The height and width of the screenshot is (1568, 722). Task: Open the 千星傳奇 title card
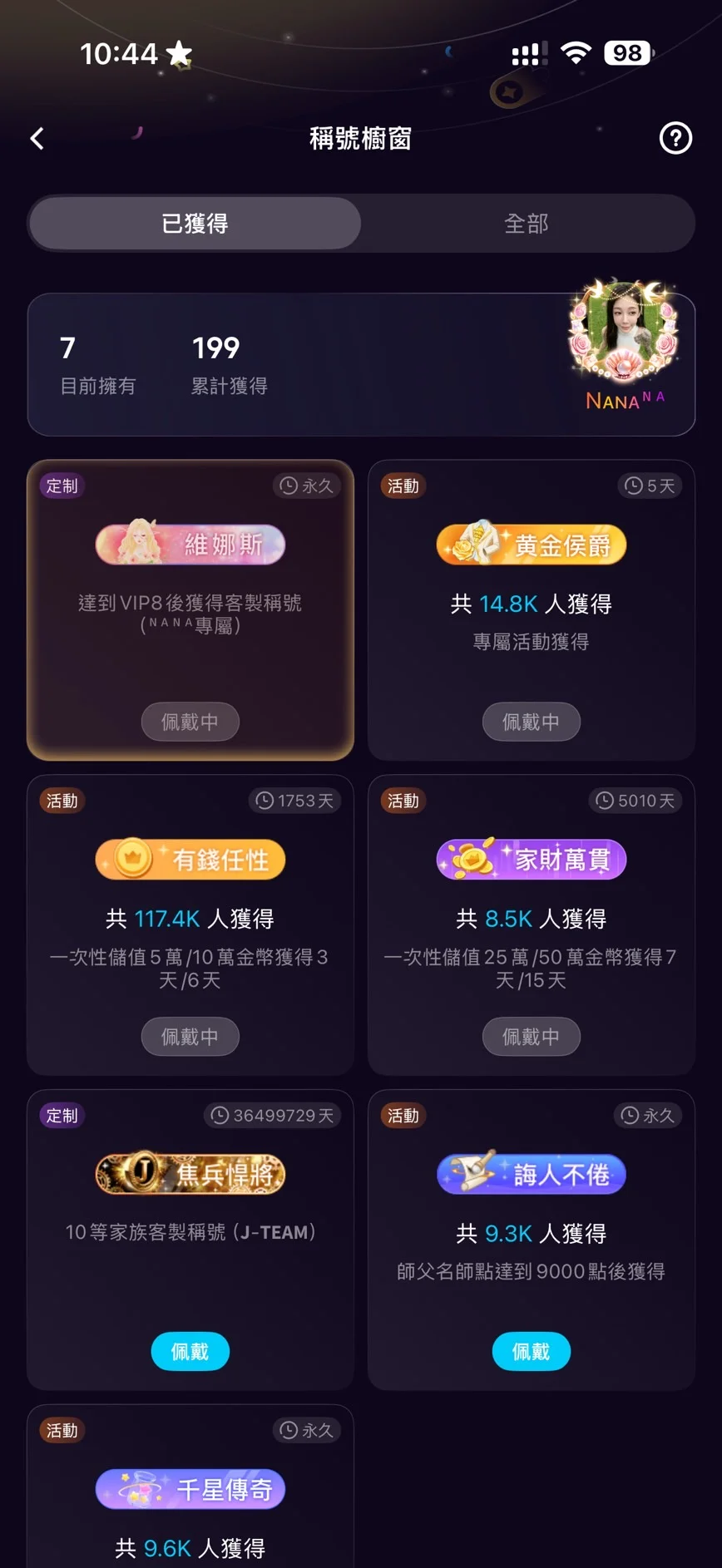tap(190, 1490)
